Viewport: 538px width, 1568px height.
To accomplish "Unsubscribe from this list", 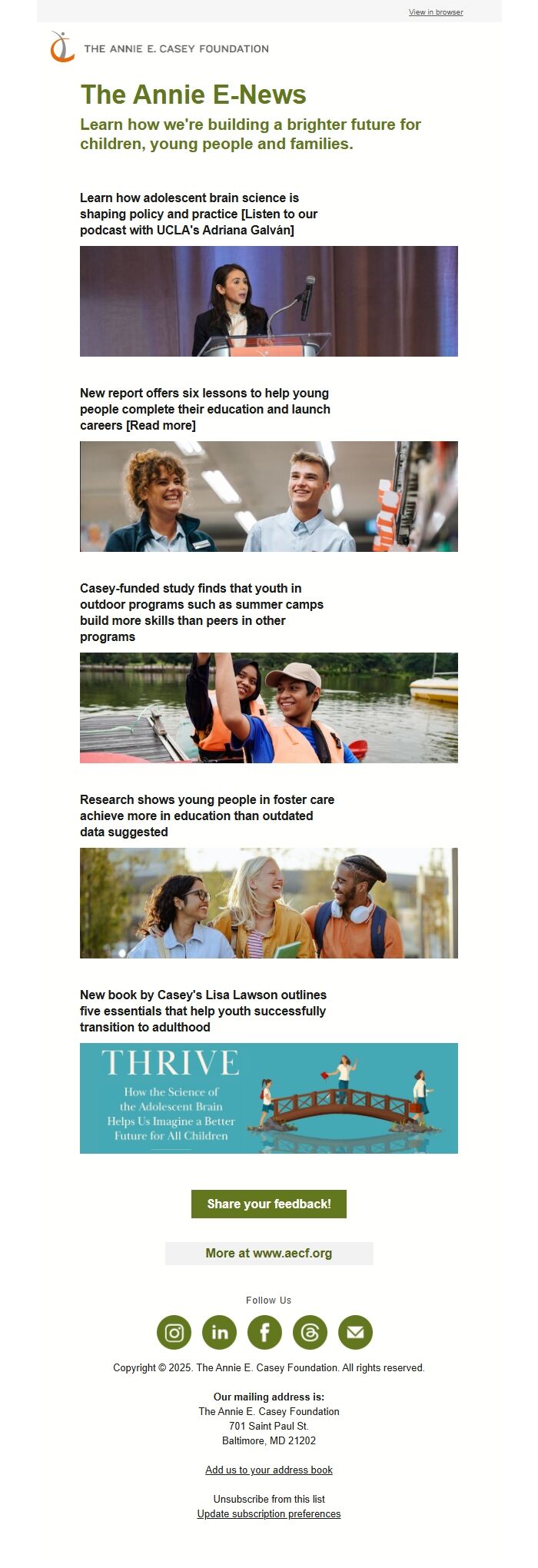I will [x=269, y=1499].
